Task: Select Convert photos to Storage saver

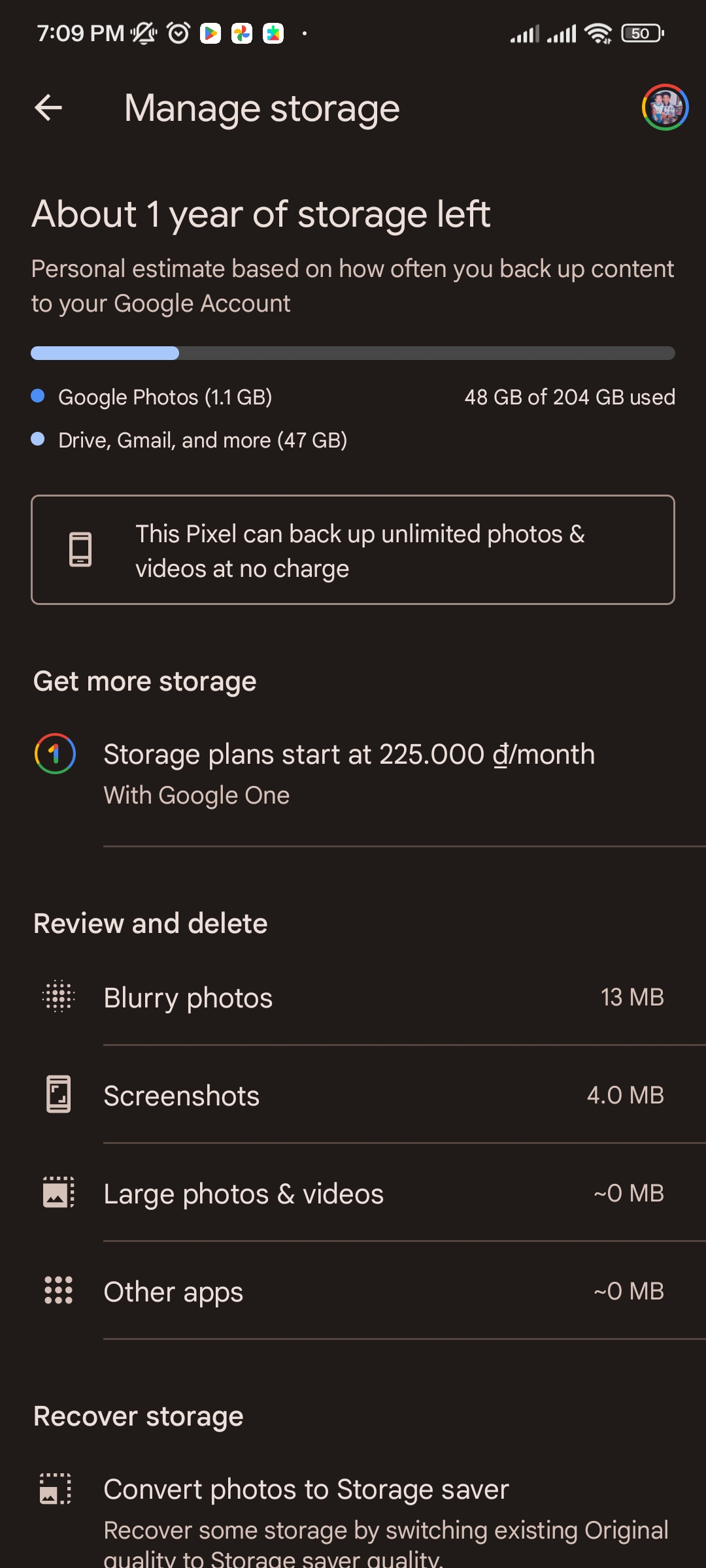Action: 353,1517
